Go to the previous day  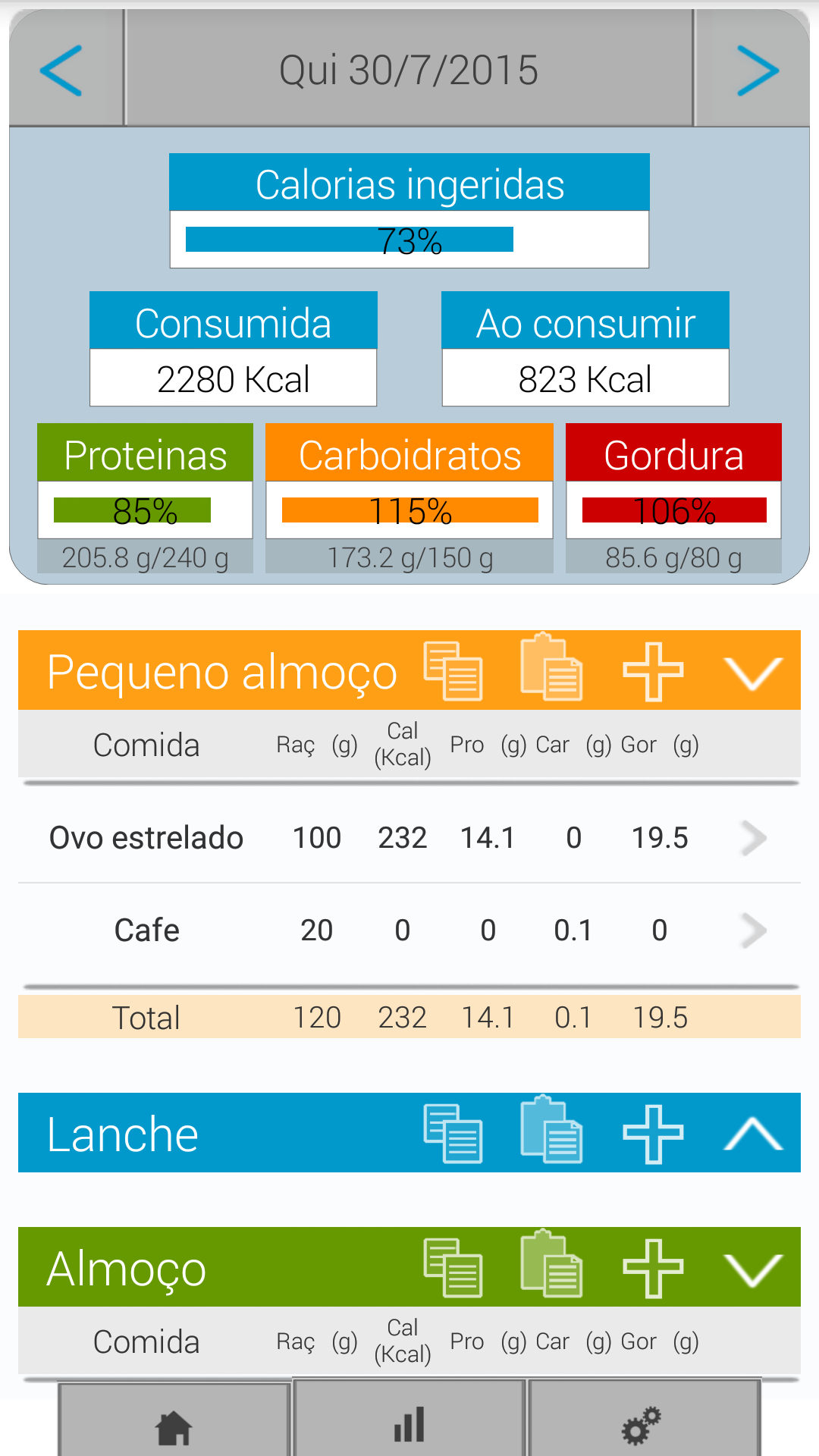(62, 70)
